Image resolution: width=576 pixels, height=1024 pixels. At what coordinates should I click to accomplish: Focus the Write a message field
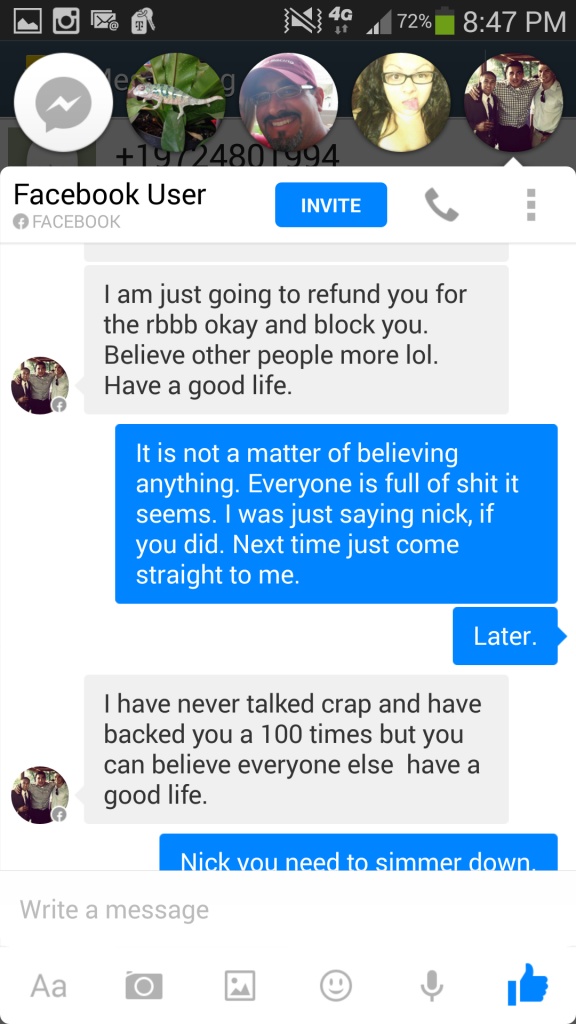coord(288,909)
